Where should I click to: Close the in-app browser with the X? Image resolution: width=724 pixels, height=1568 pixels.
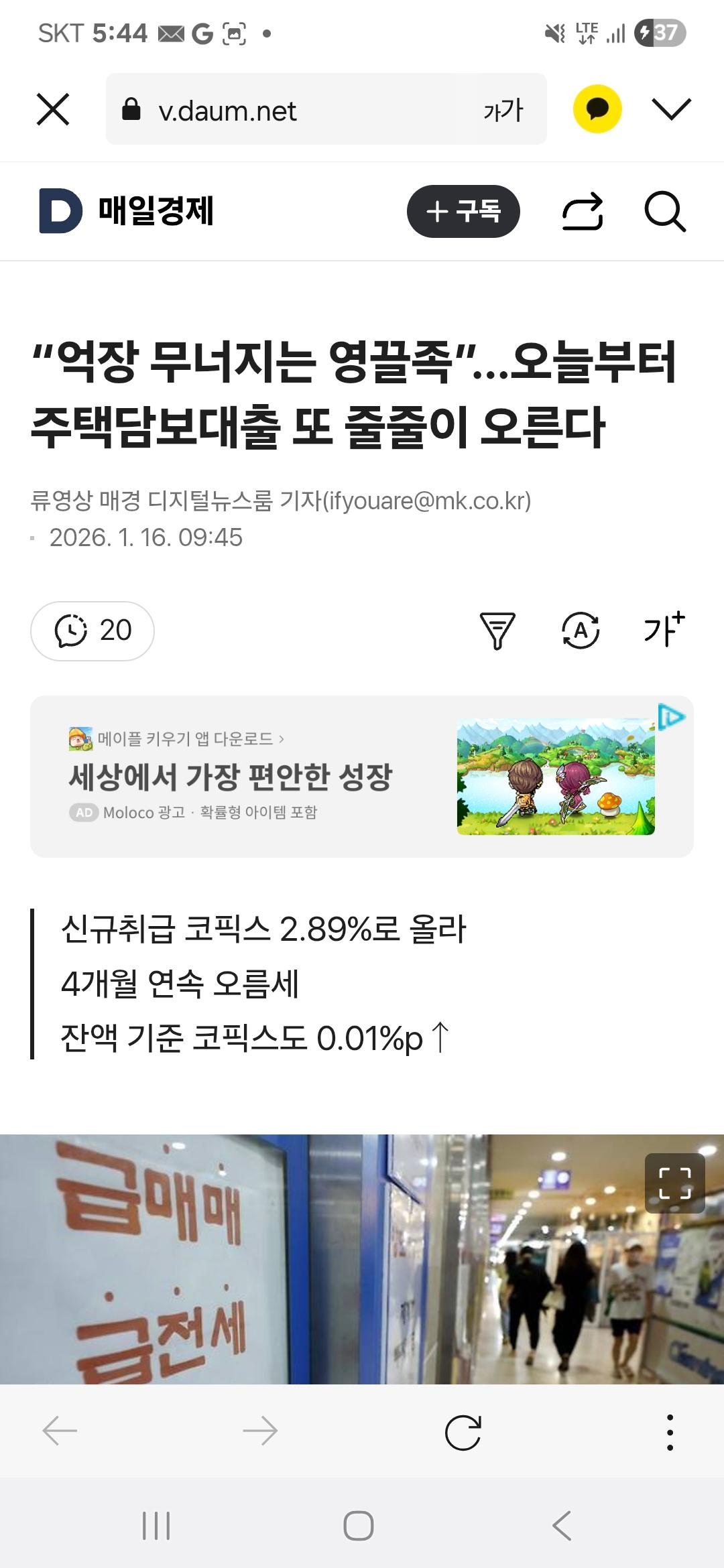(53, 109)
